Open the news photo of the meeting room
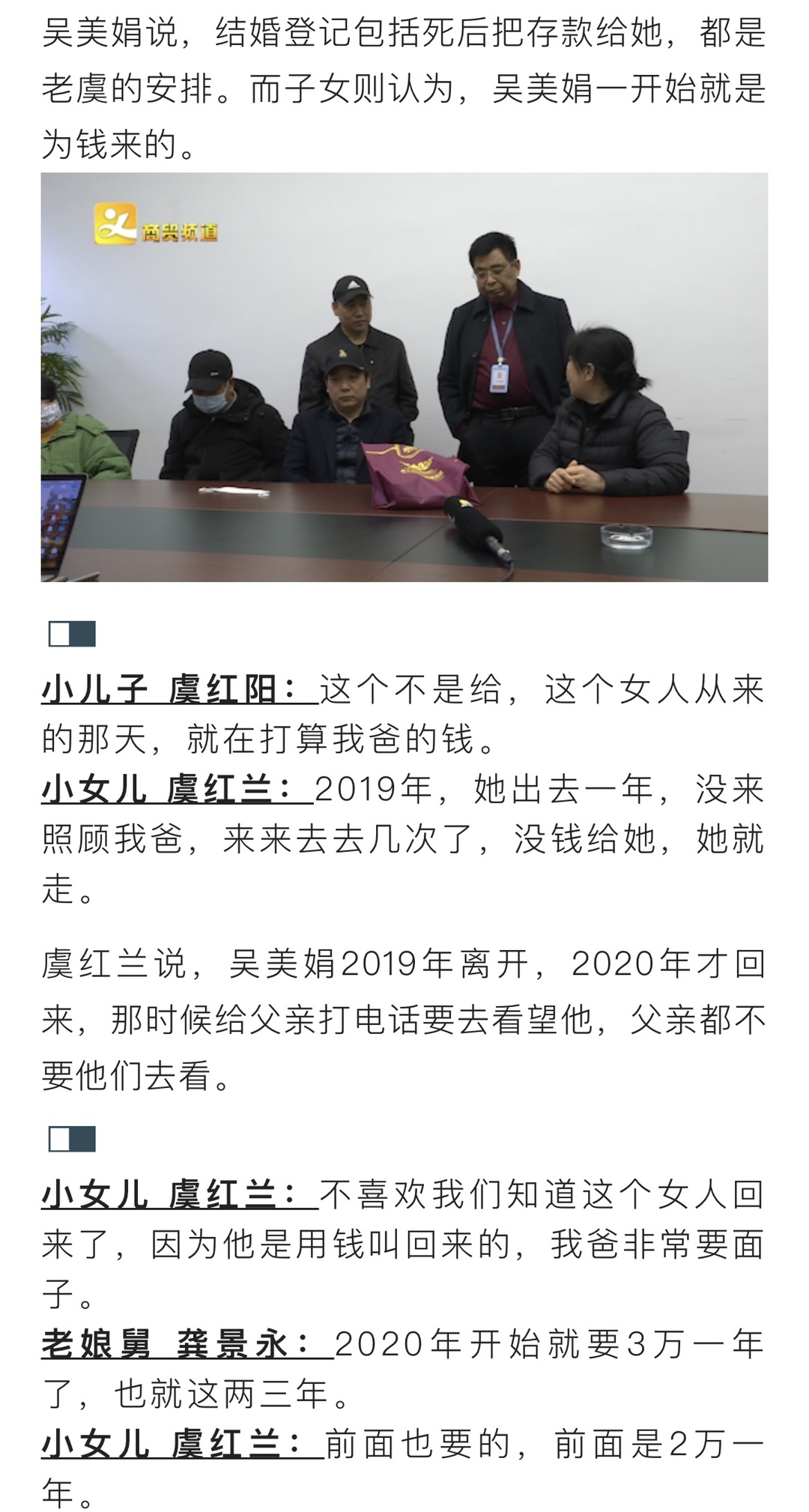Image resolution: width=809 pixels, height=1512 pixels. 404,377
